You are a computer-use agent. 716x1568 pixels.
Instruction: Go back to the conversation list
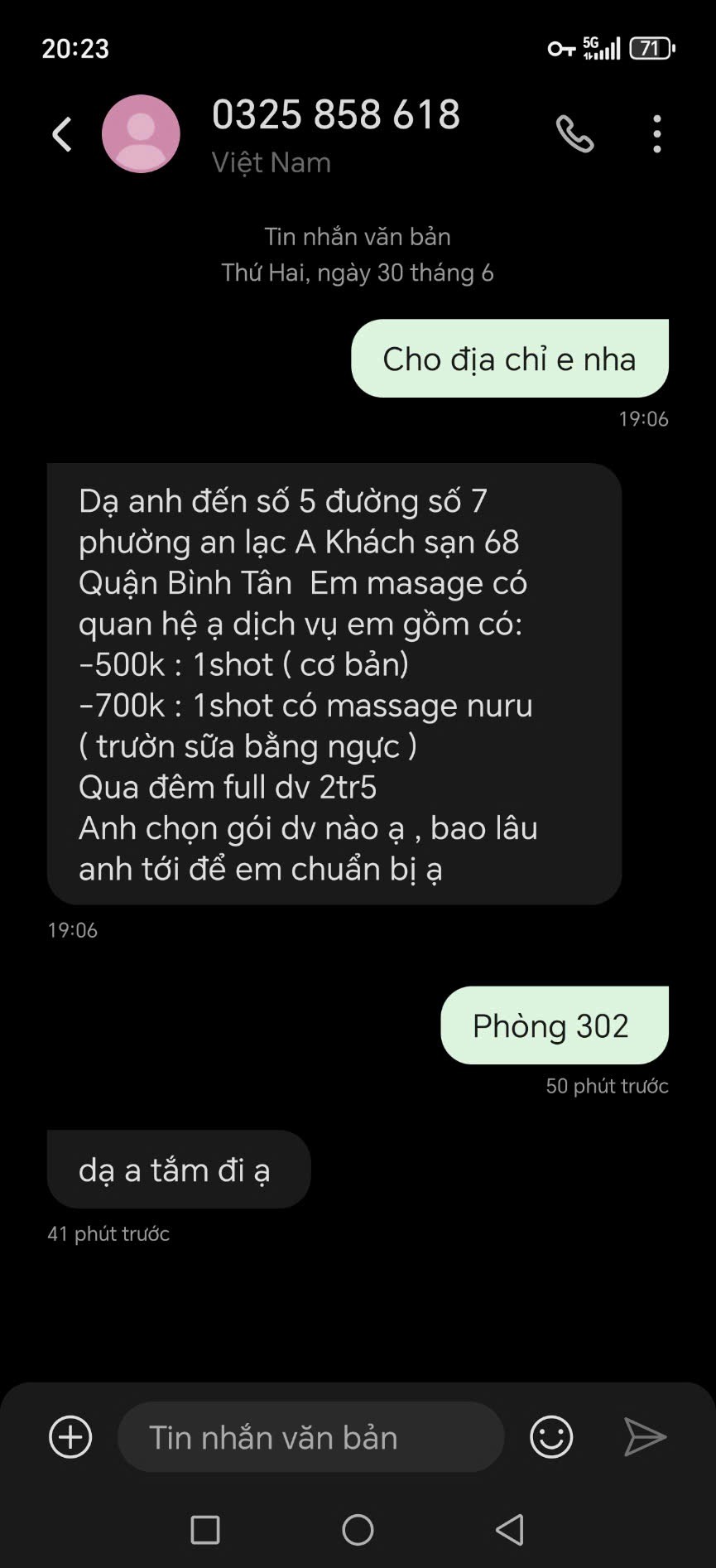coord(62,134)
